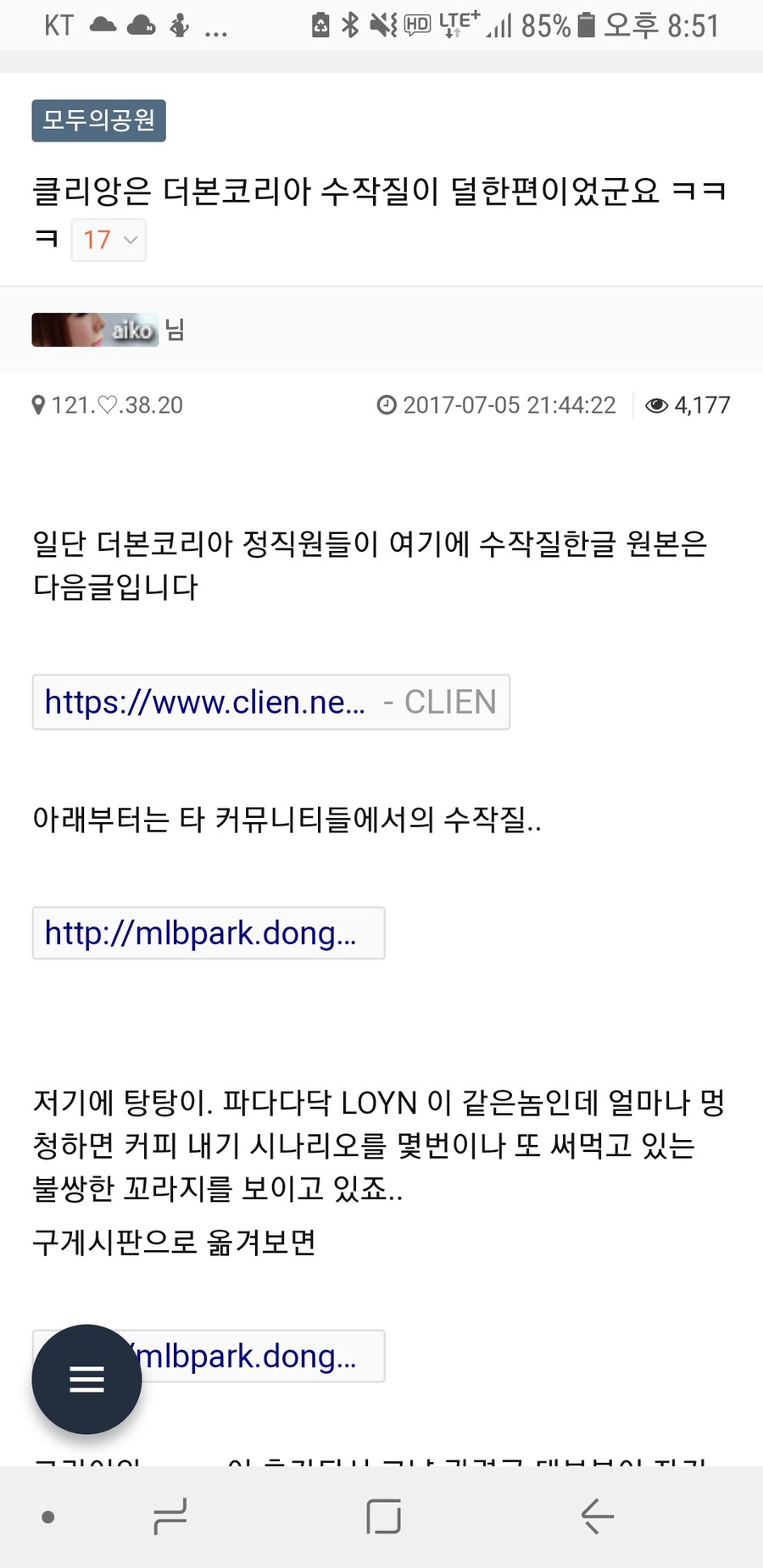
Task: Open the second mlbpark.dong link
Action: click(254, 1356)
